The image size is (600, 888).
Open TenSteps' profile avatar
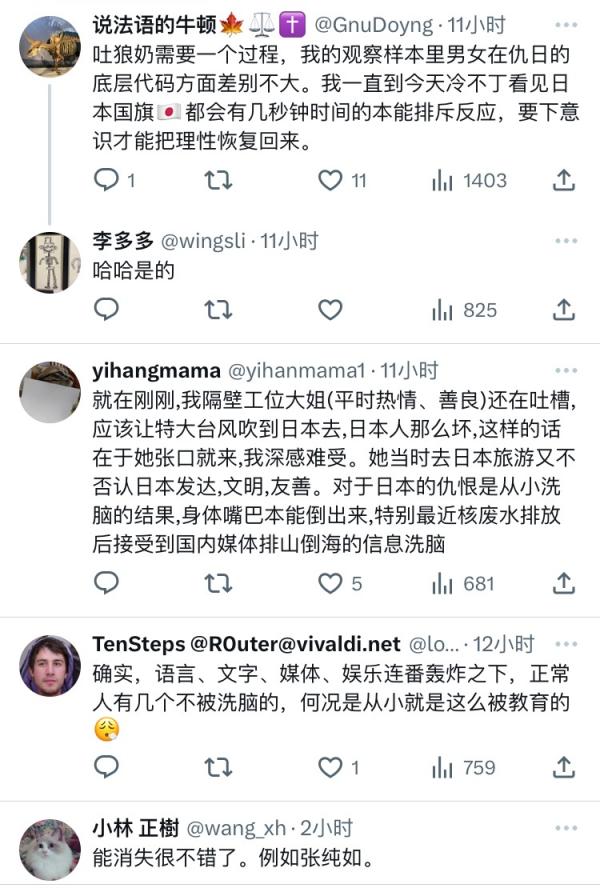(49, 665)
